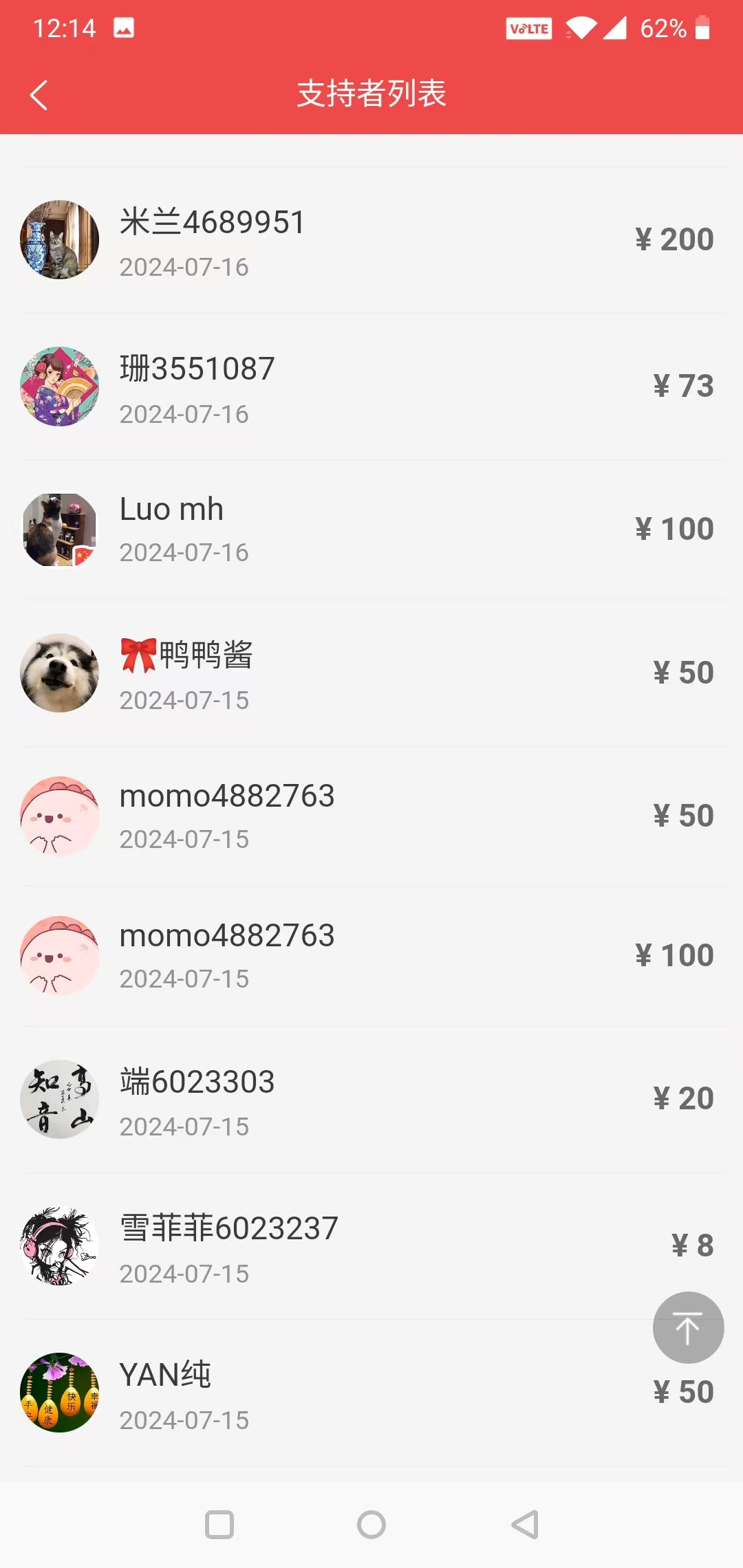Screen dimensions: 743x1568
Task: Open recent apps from the navigation bar
Action: 219,1525
